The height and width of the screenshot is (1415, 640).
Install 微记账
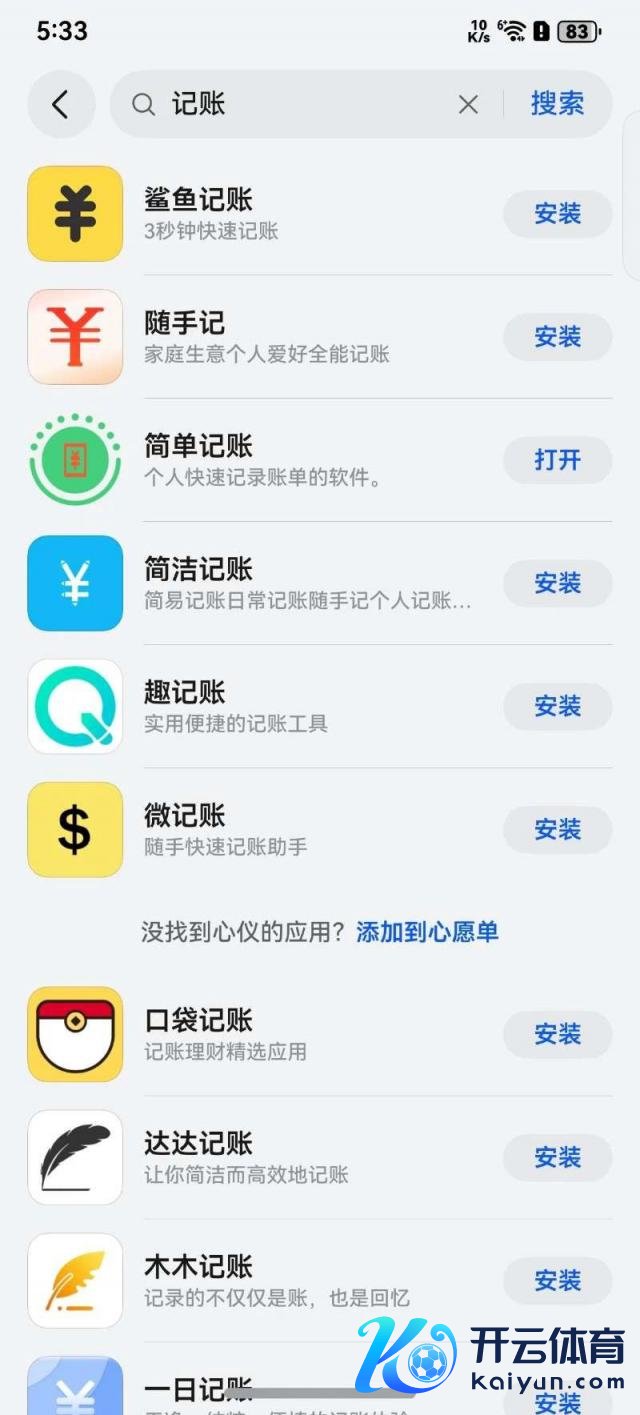557,829
